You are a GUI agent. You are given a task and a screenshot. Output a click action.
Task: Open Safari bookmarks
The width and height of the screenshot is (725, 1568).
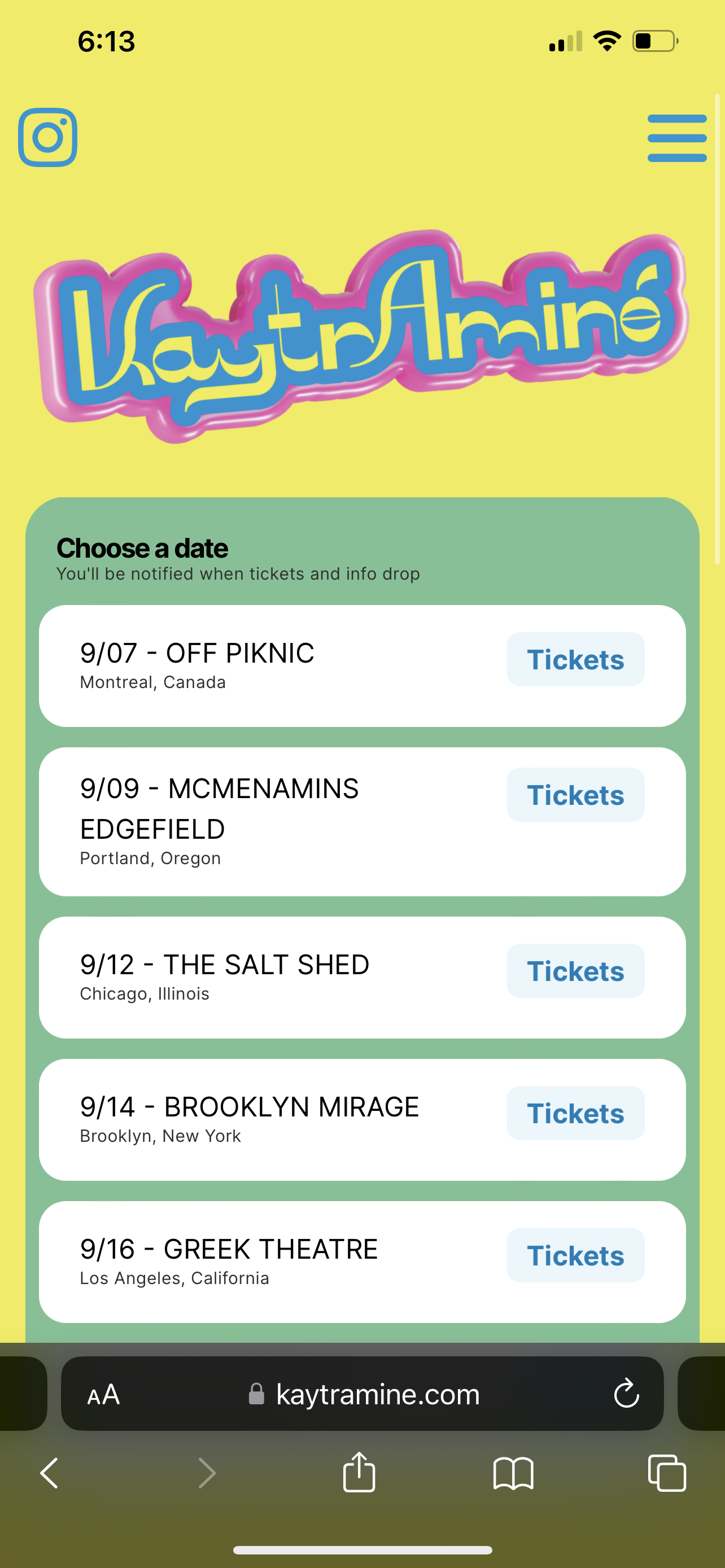[513, 1473]
